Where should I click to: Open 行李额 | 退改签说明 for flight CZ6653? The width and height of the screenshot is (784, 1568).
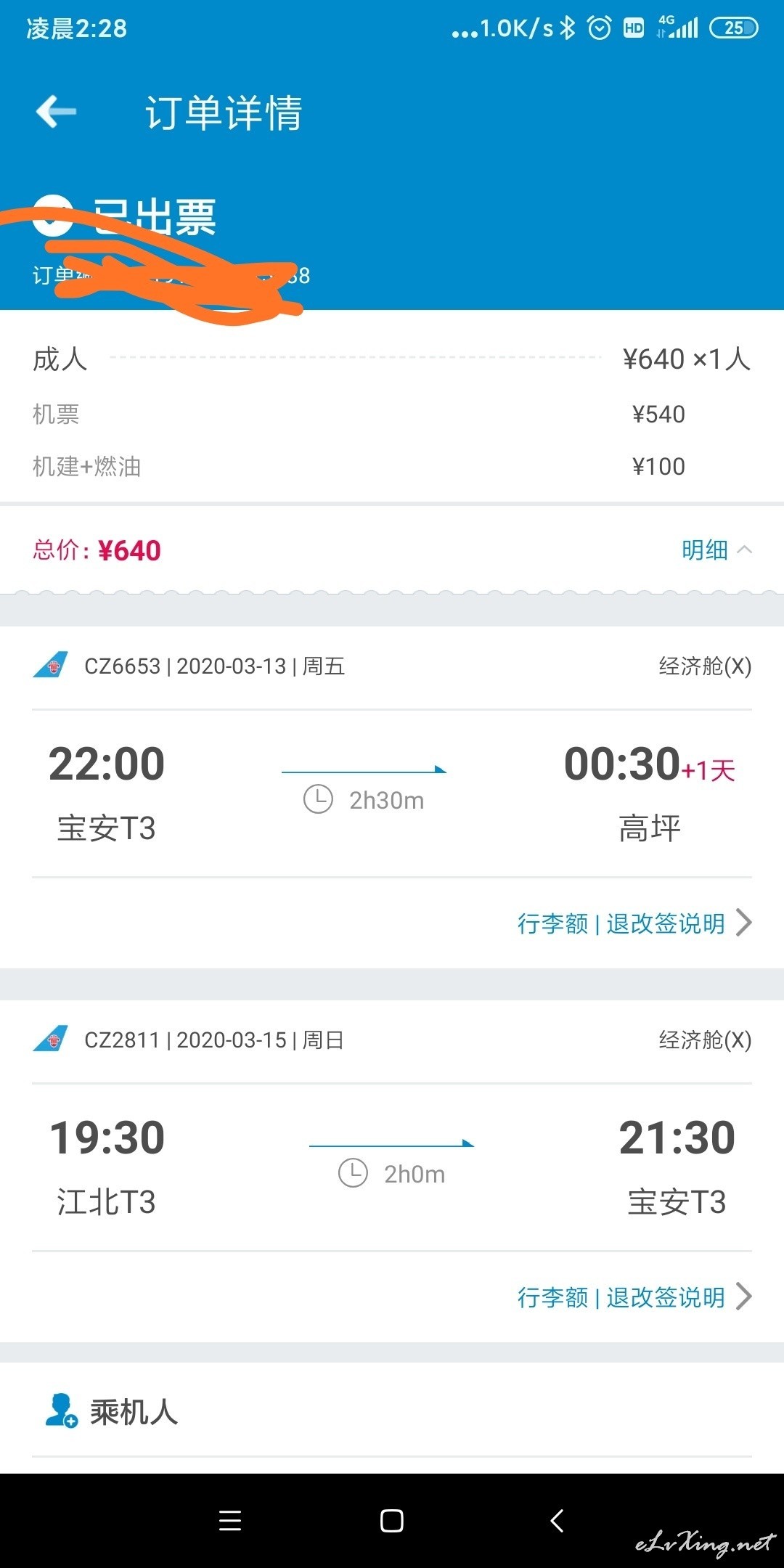[x=634, y=923]
